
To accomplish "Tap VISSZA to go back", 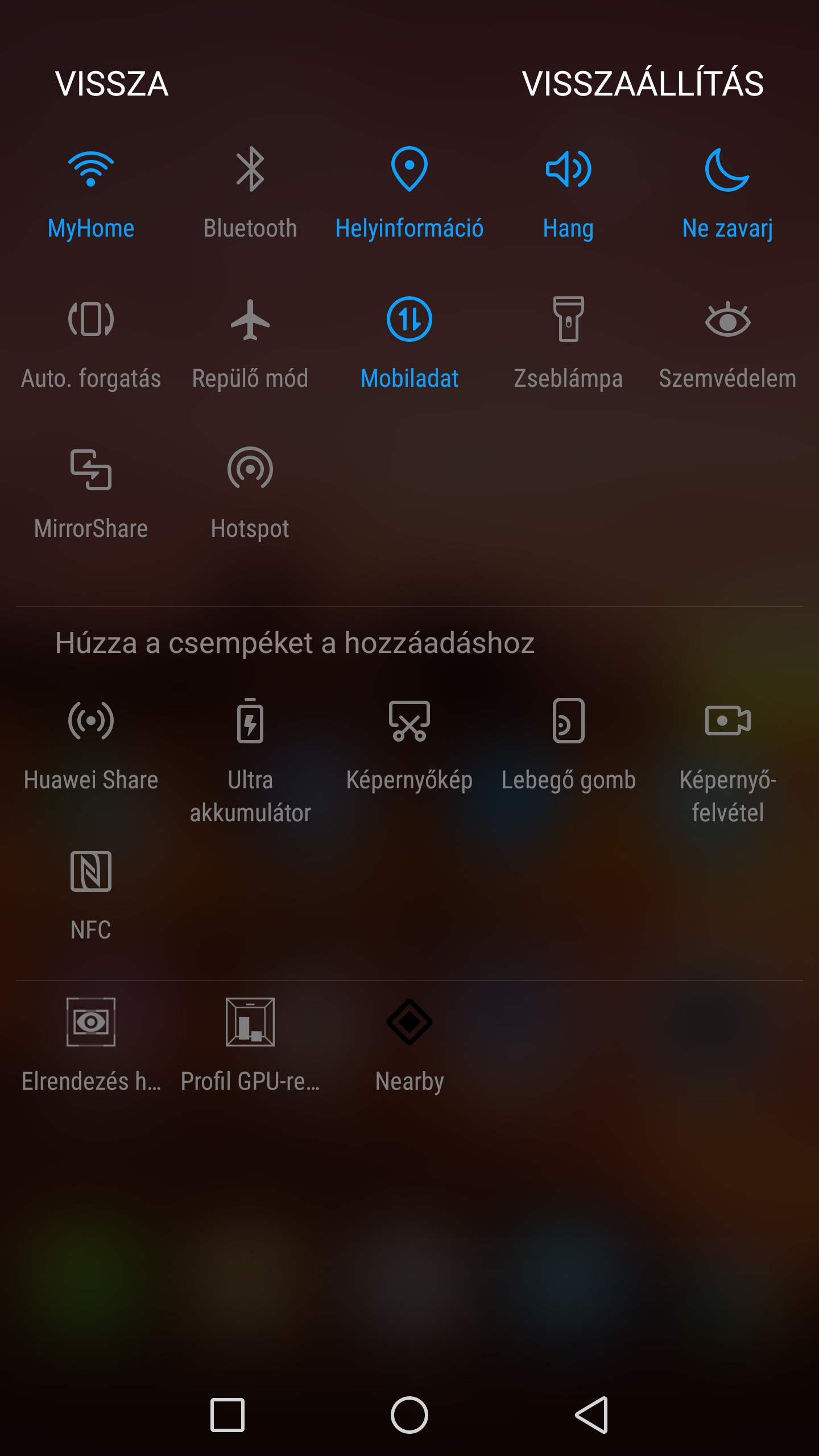I will click(x=111, y=84).
